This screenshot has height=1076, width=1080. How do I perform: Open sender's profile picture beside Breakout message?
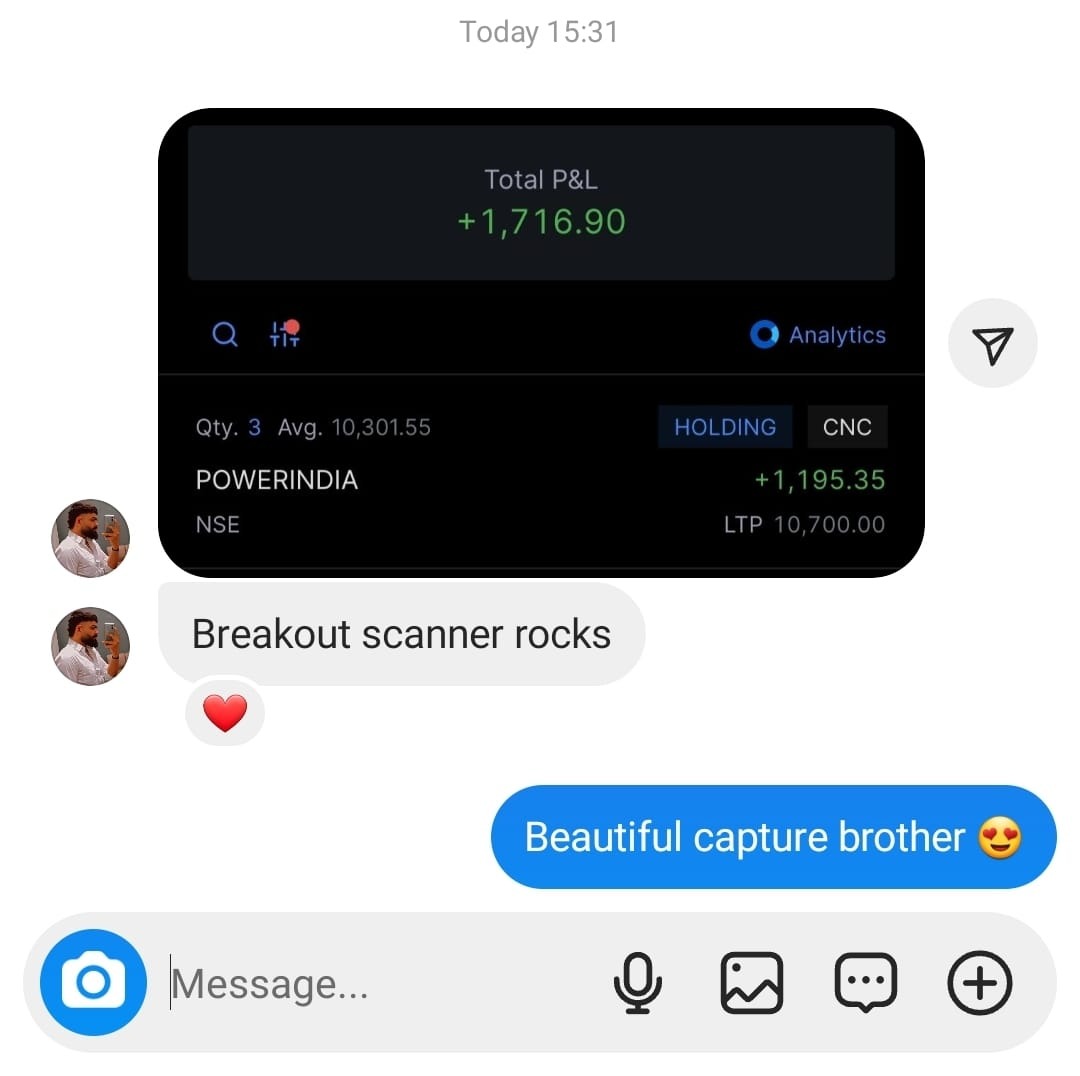(x=90, y=646)
